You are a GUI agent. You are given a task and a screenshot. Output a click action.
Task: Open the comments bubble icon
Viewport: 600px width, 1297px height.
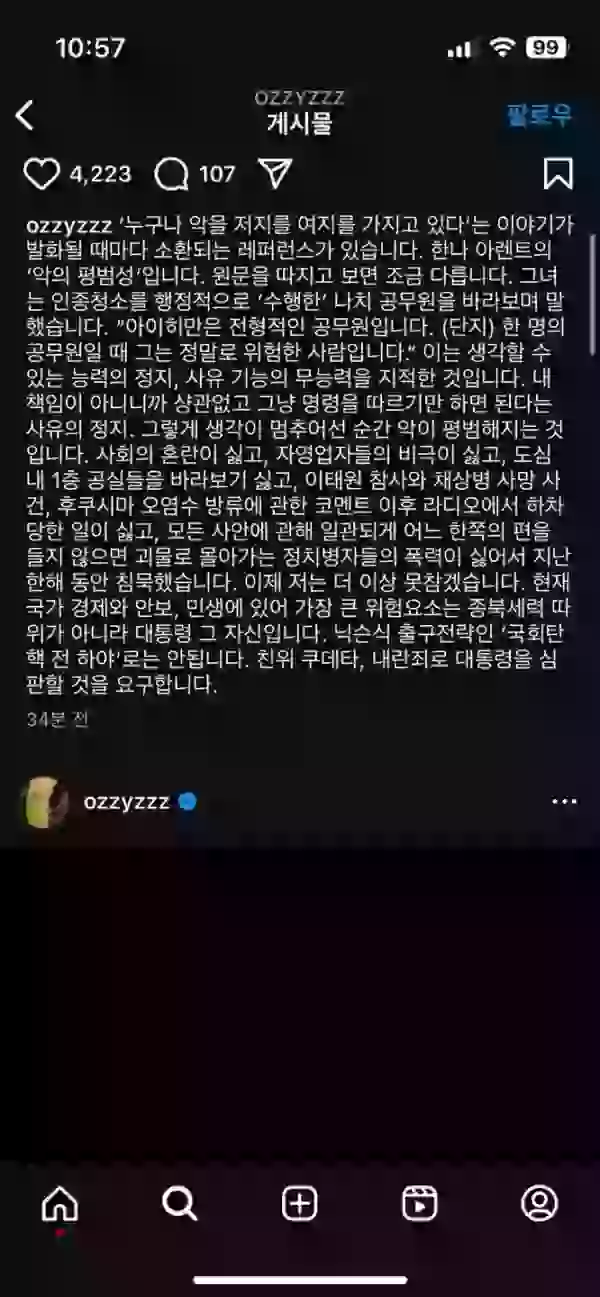171,175
